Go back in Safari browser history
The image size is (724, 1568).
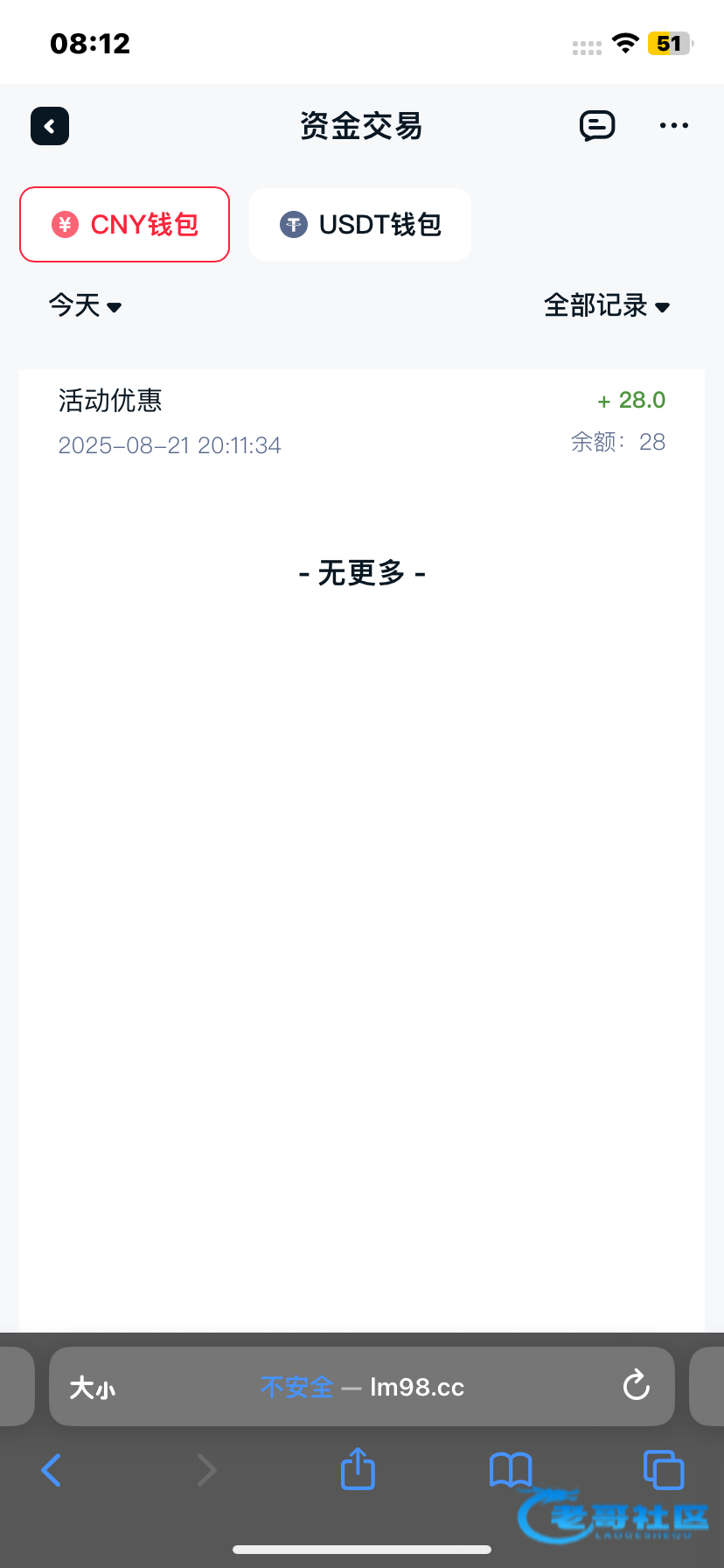click(x=52, y=1470)
